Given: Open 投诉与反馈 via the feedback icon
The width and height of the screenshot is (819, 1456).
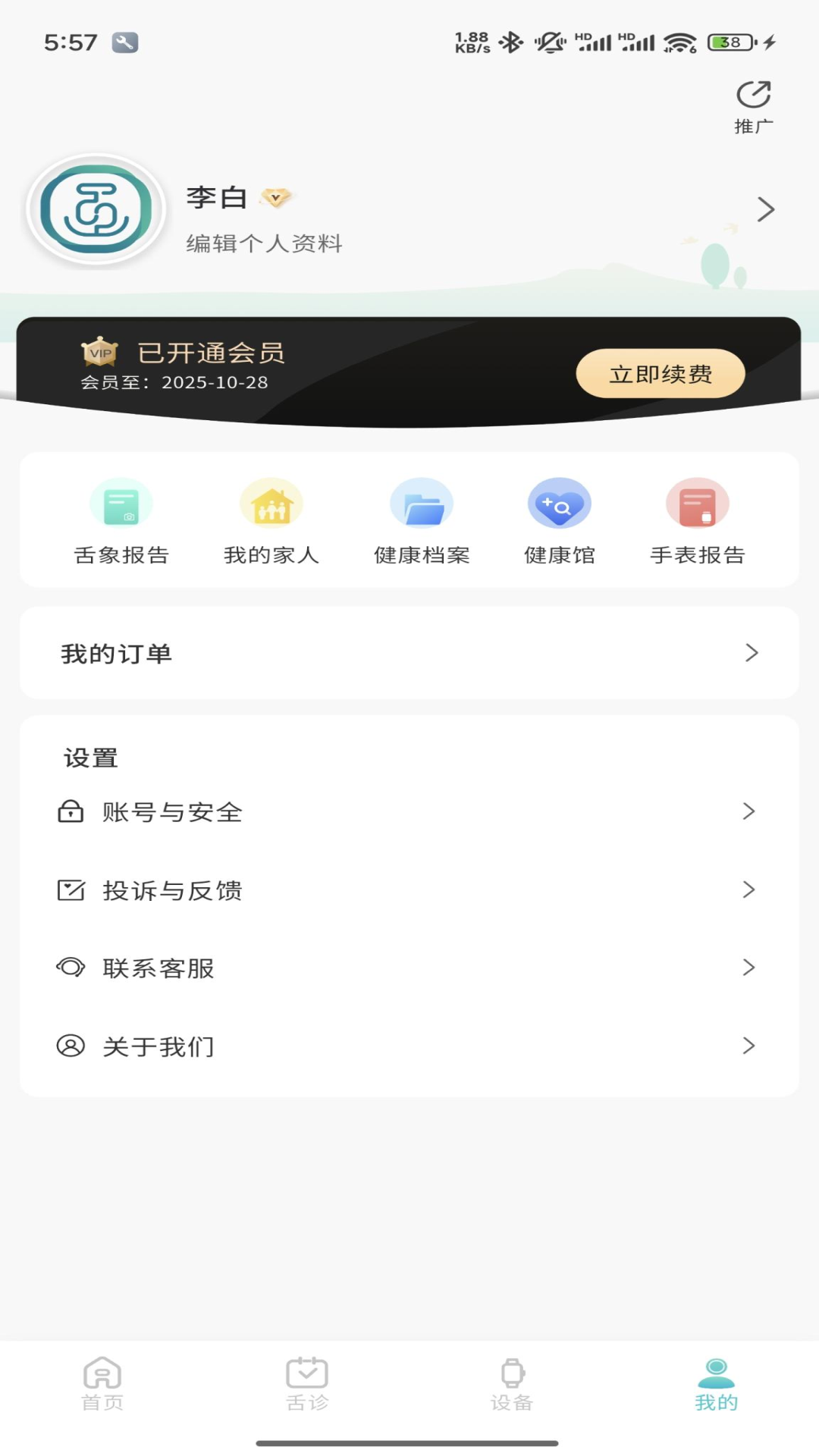Looking at the screenshot, I should click(x=71, y=890).
